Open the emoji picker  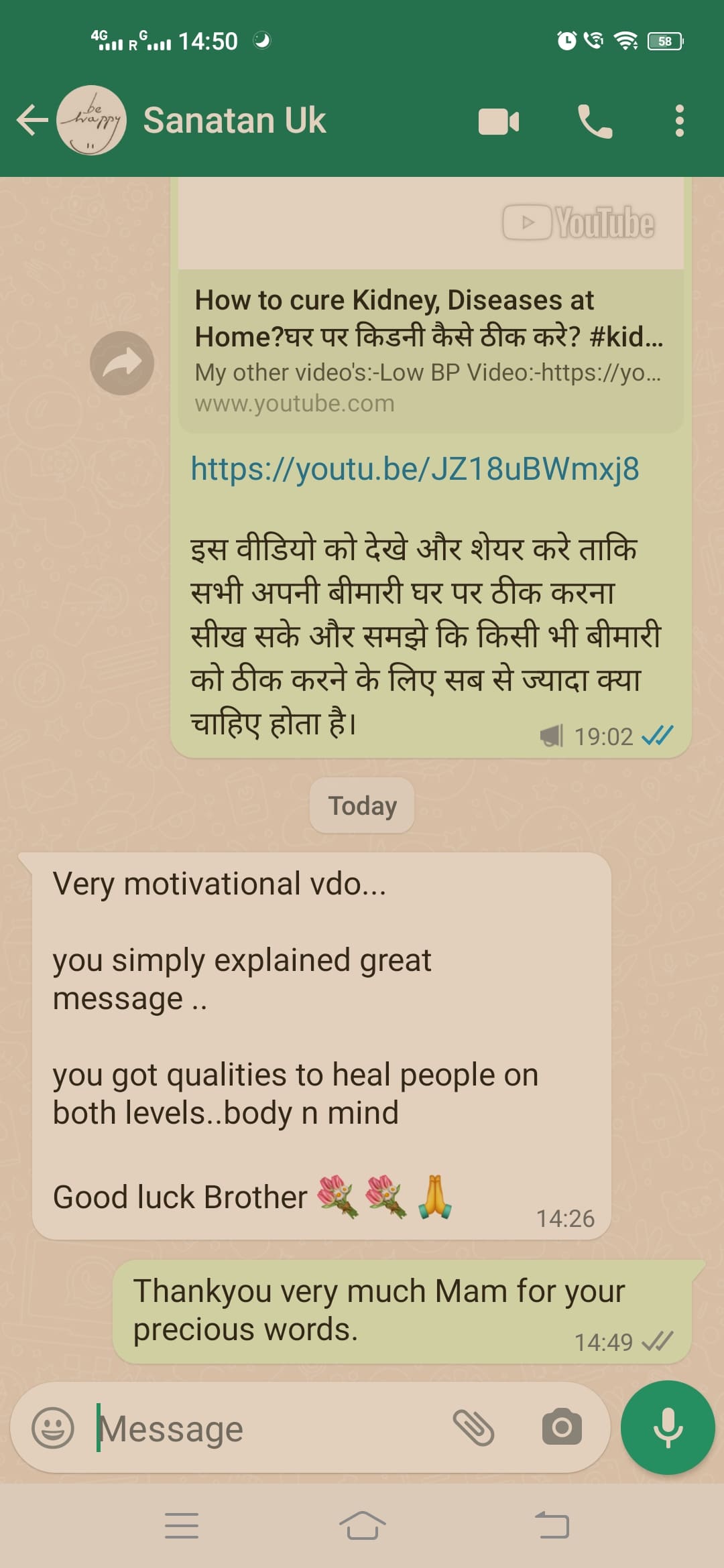pos(53,1428)
